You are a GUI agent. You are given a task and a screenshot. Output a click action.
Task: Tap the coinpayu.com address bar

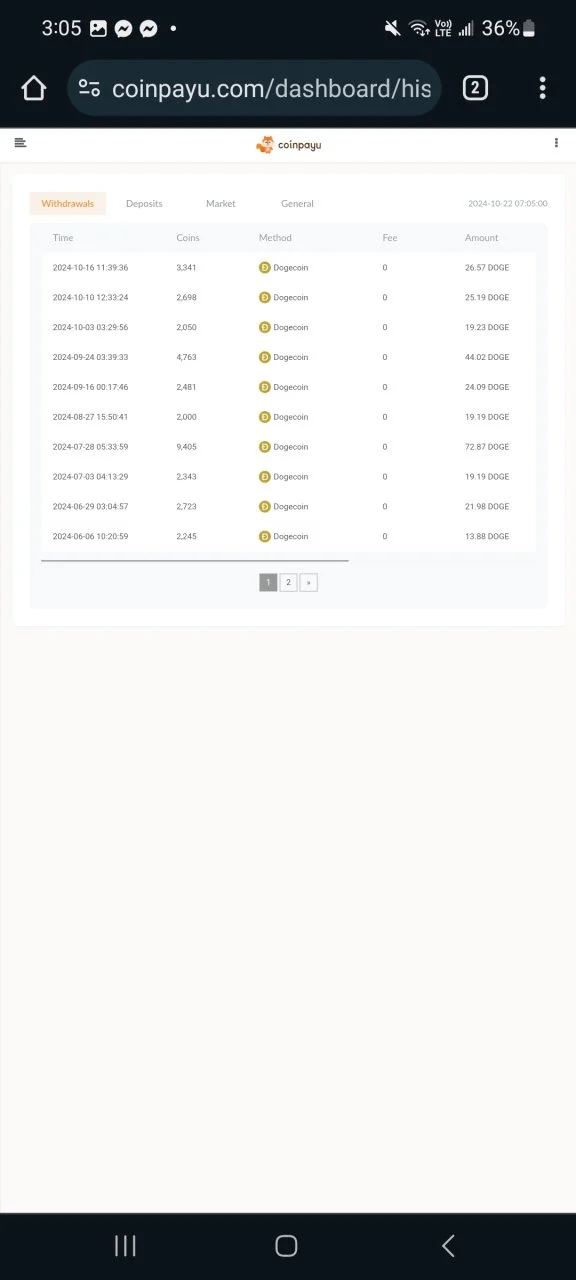tap(254, 88)
